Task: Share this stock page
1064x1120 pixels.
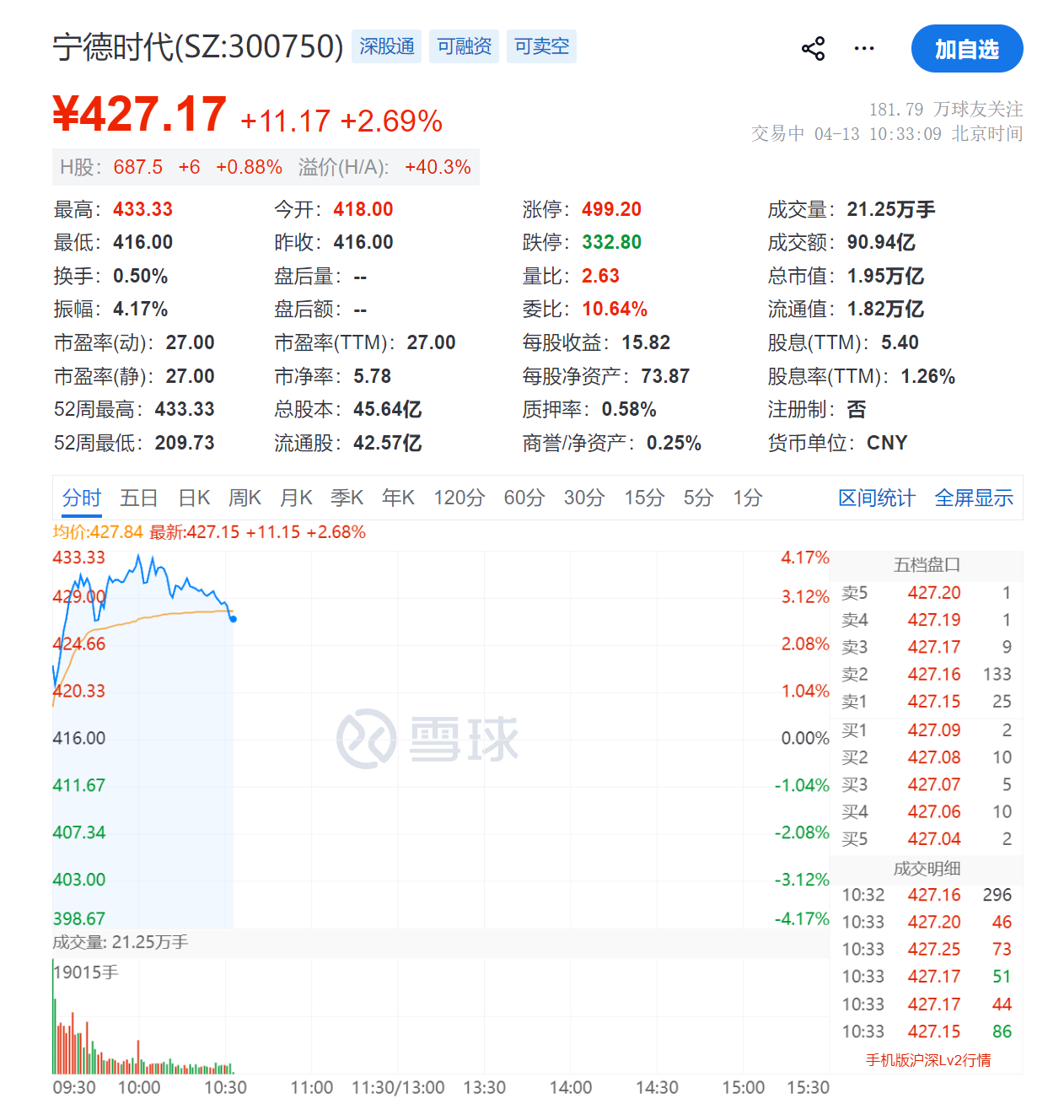Action: (x=813, y=49)
